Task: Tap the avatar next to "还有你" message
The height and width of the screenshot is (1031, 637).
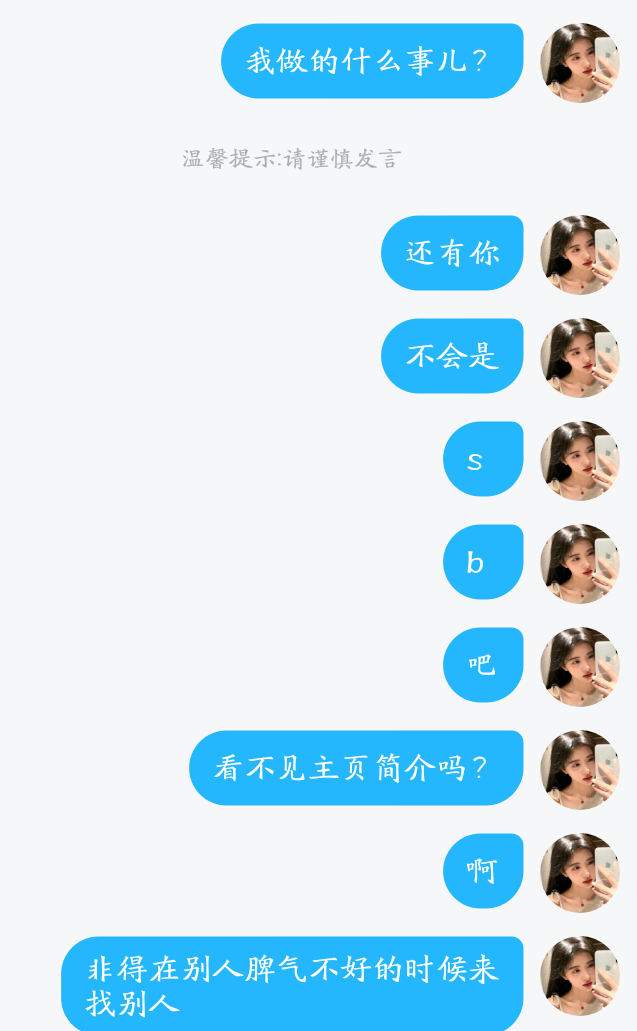Action: [x=580, y=255]
